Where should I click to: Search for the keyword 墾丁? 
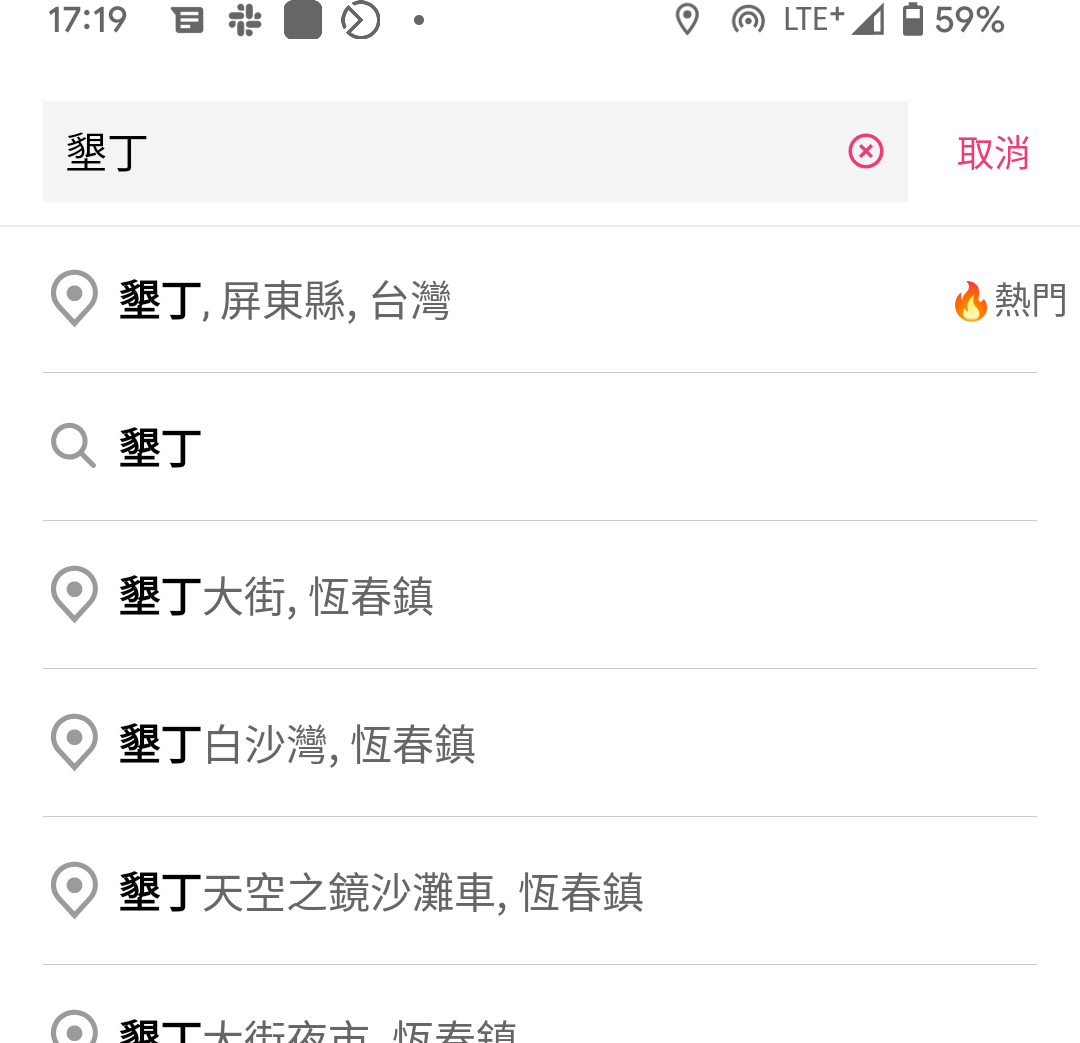161,447
